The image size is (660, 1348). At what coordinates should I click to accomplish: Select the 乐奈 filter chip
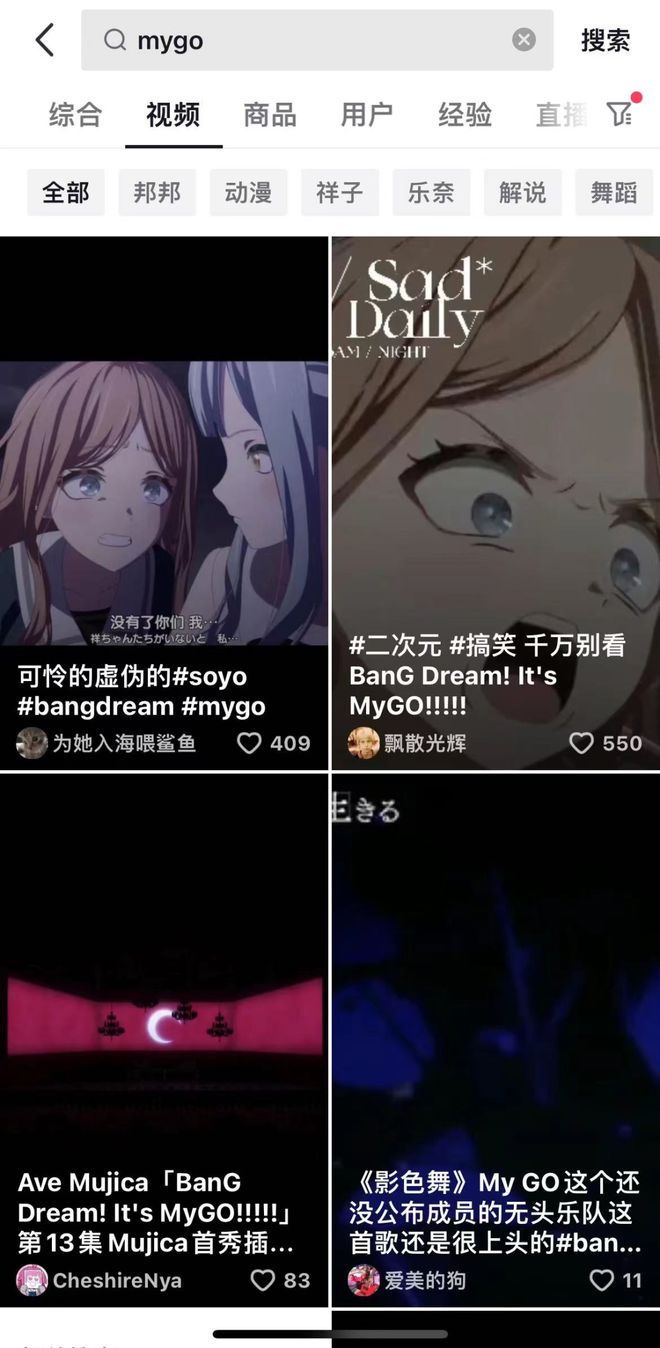pos(431,192)
